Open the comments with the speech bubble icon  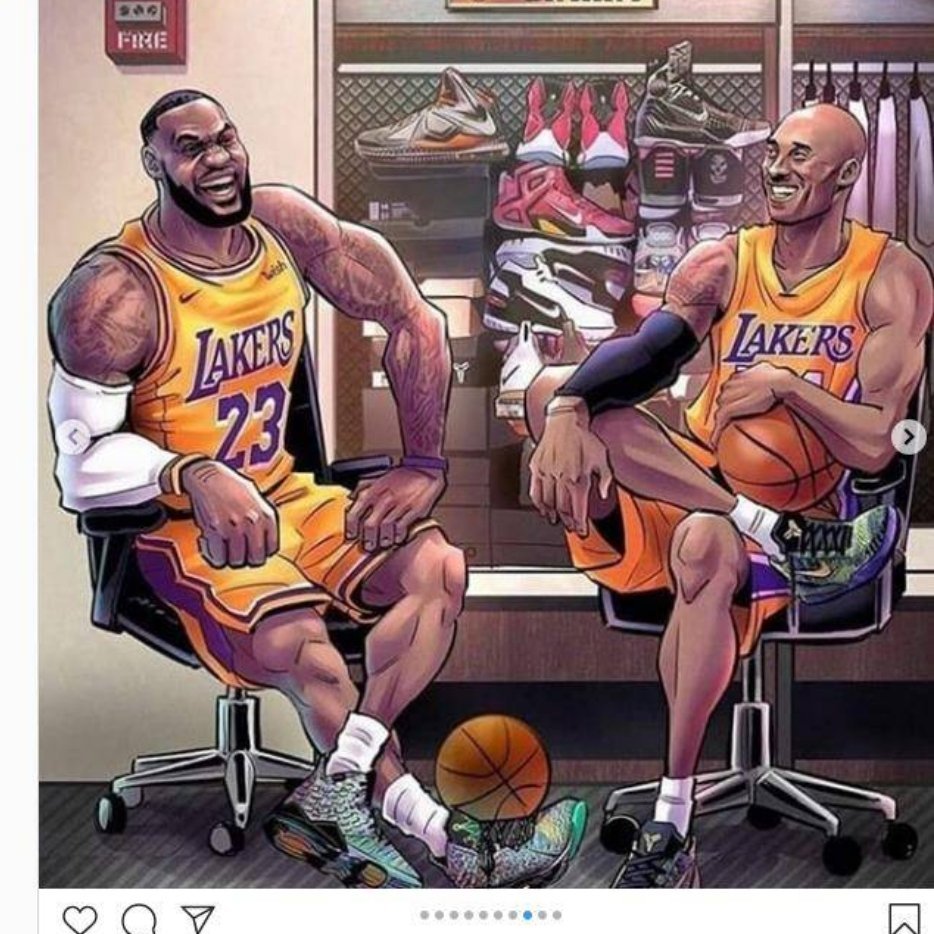pyautogui.click(x=139, y=918)
